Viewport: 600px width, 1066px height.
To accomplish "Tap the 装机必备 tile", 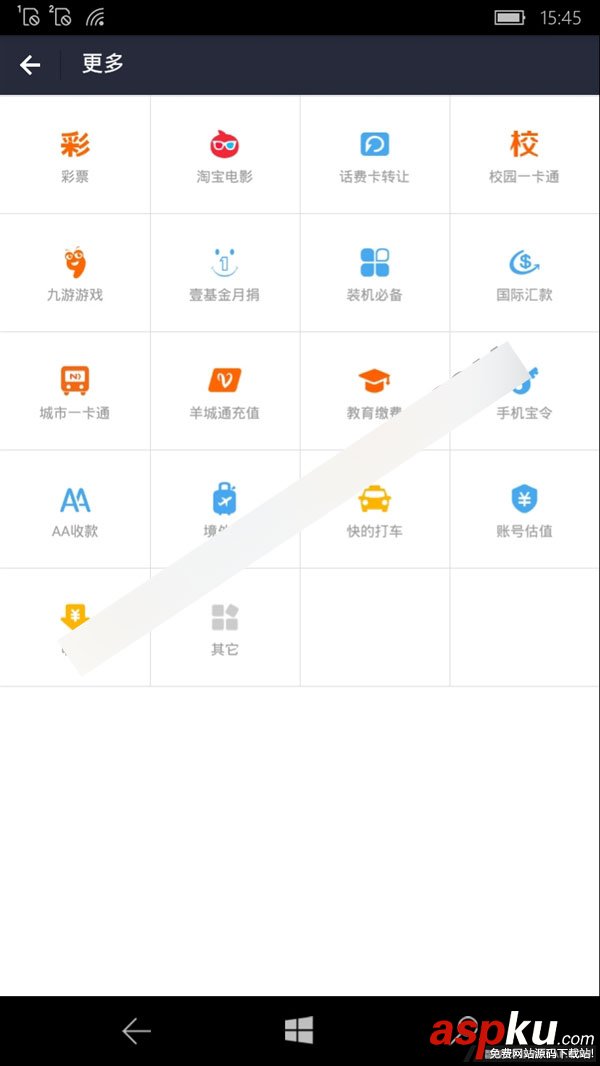I will click(x=375, y=273).
